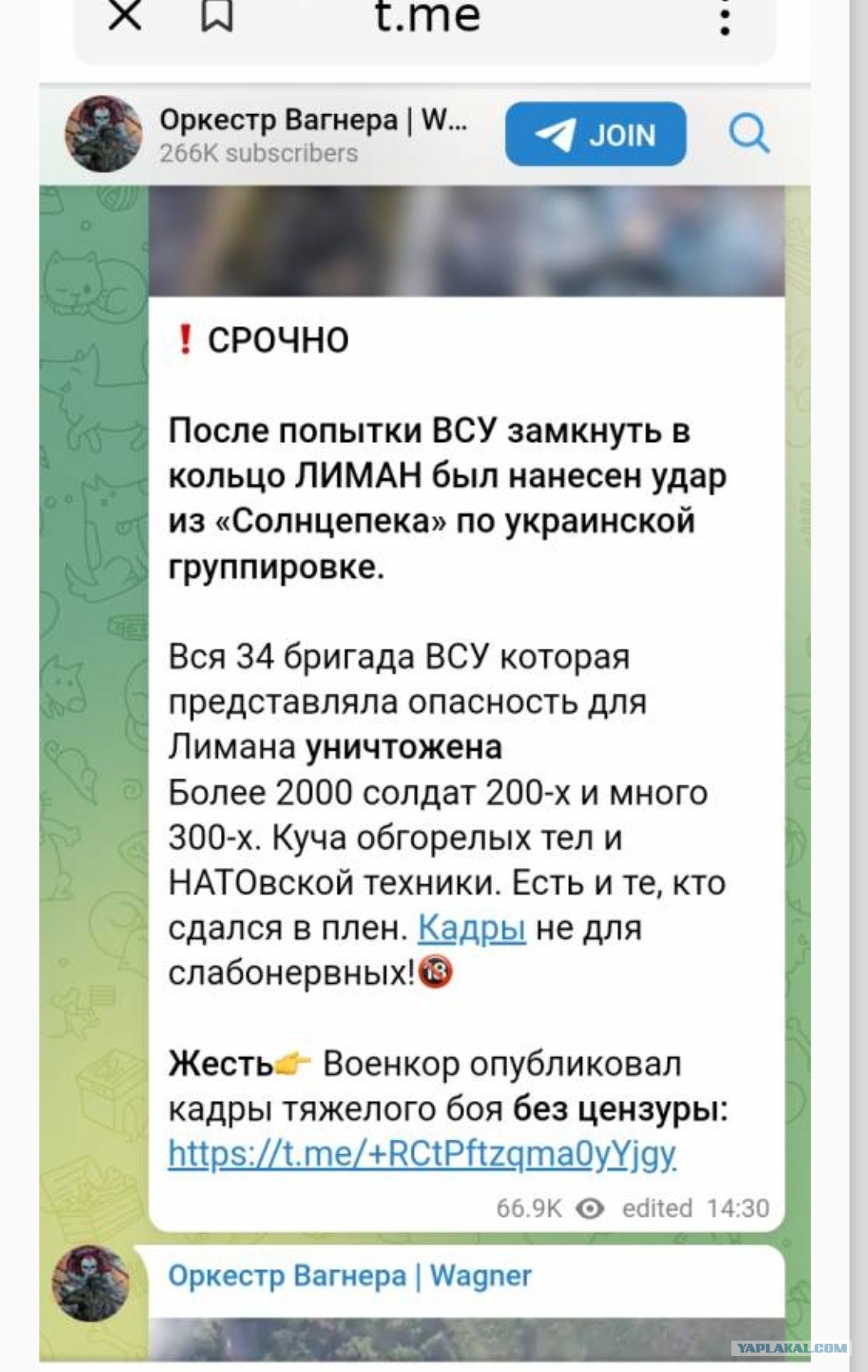Open the channel avatar in the header
Viewport: 868px width, 1372px height.
coord(104,133)
